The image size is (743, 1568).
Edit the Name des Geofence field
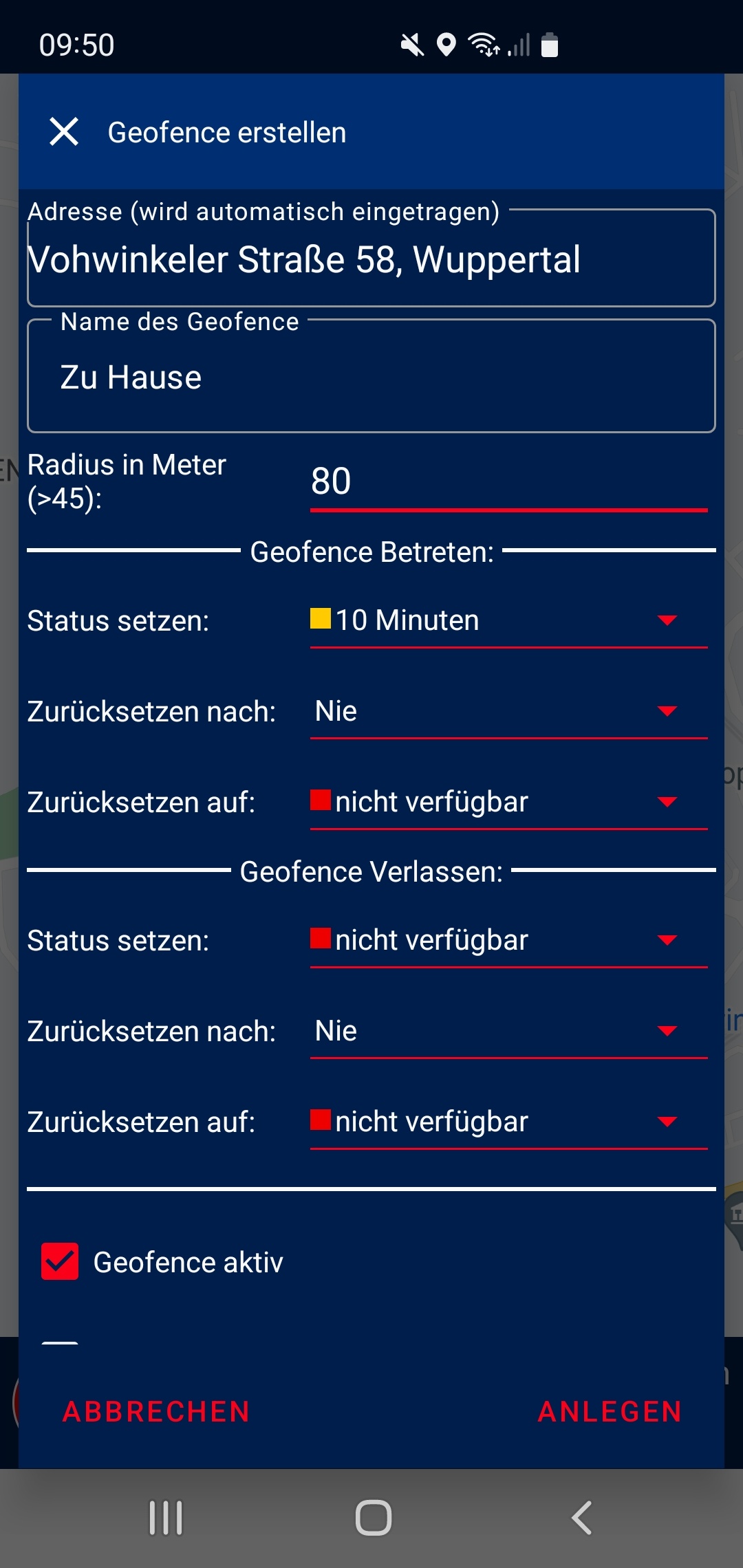371,376
